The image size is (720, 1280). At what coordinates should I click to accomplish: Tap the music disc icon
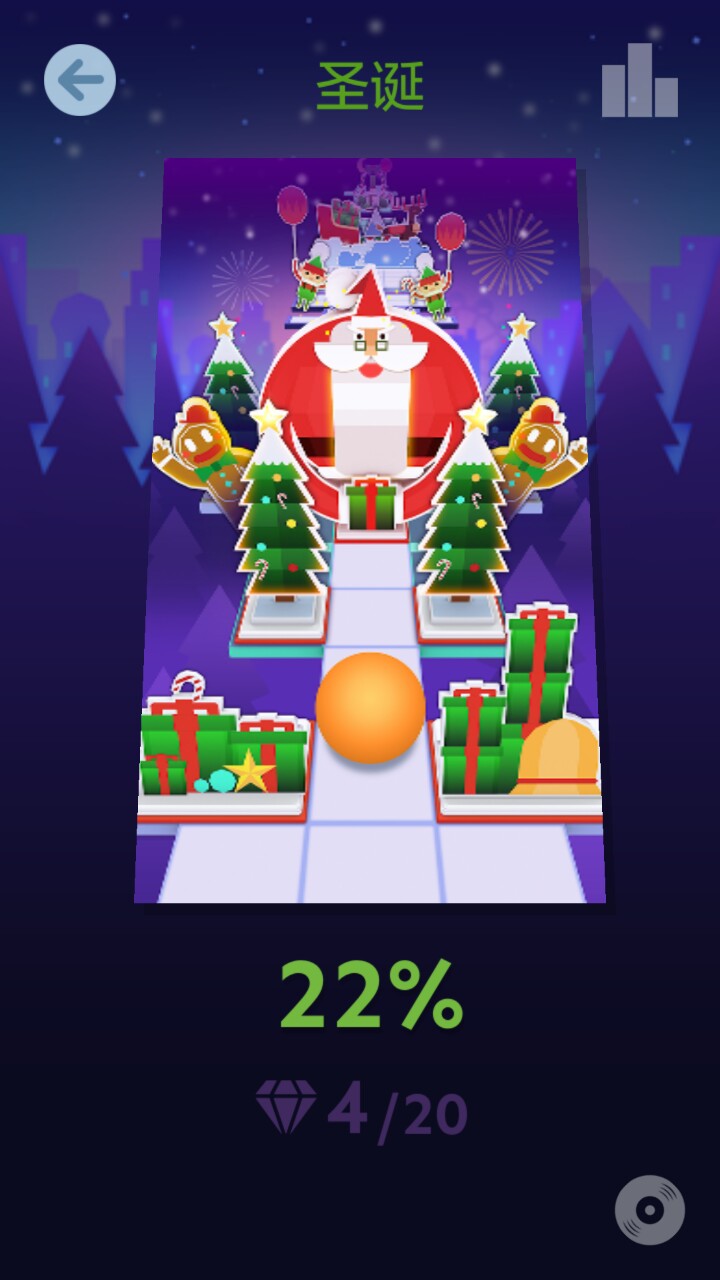coord(650,1210)
